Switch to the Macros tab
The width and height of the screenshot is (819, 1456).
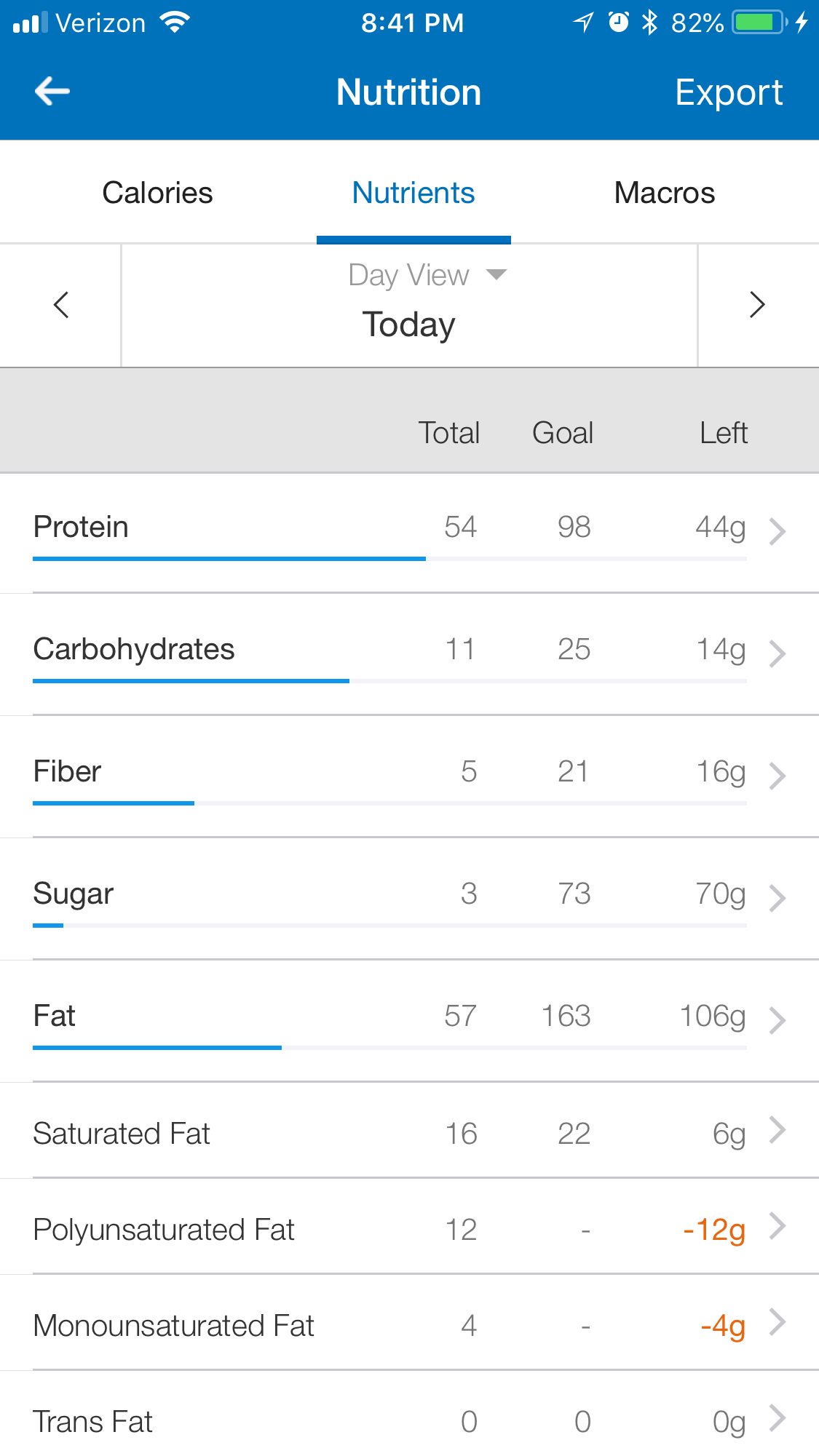[x=664, y=193]
